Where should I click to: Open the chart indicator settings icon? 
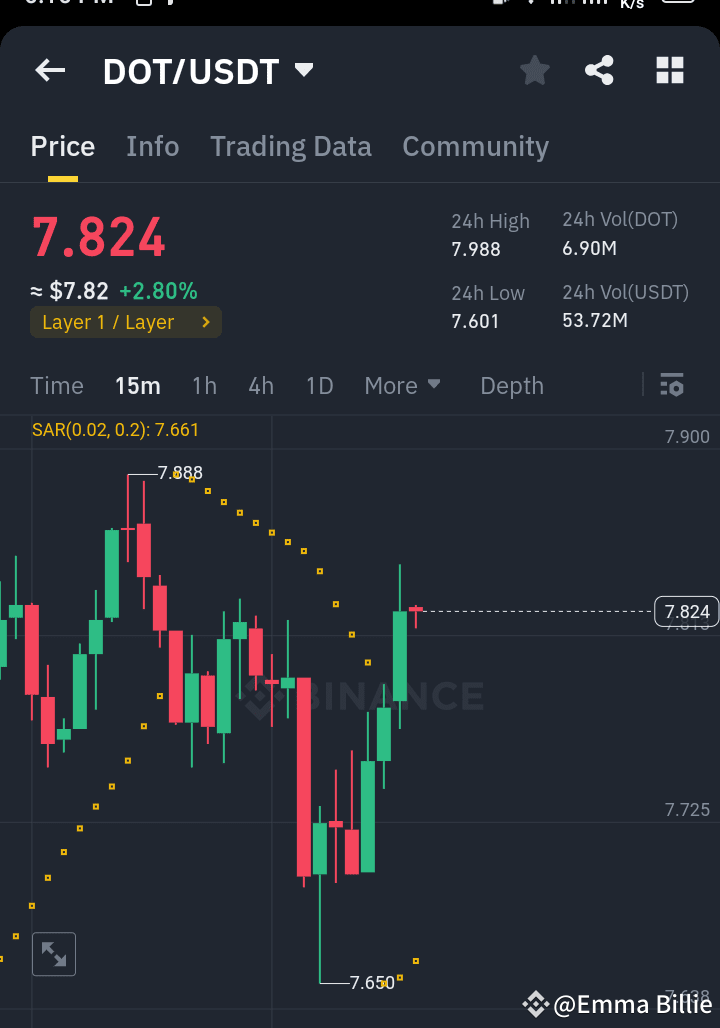click(672, 385)
